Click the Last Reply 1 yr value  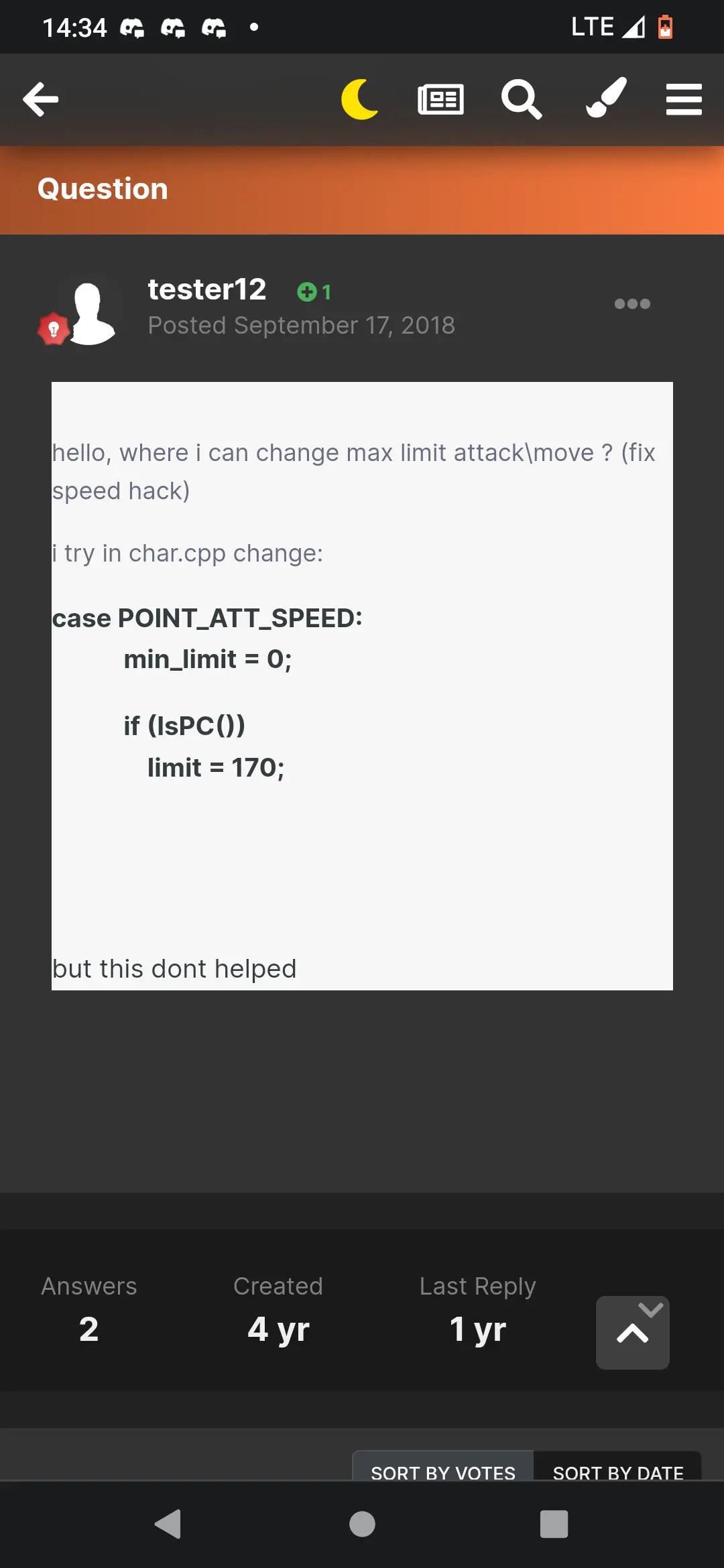click(477, 1328)
